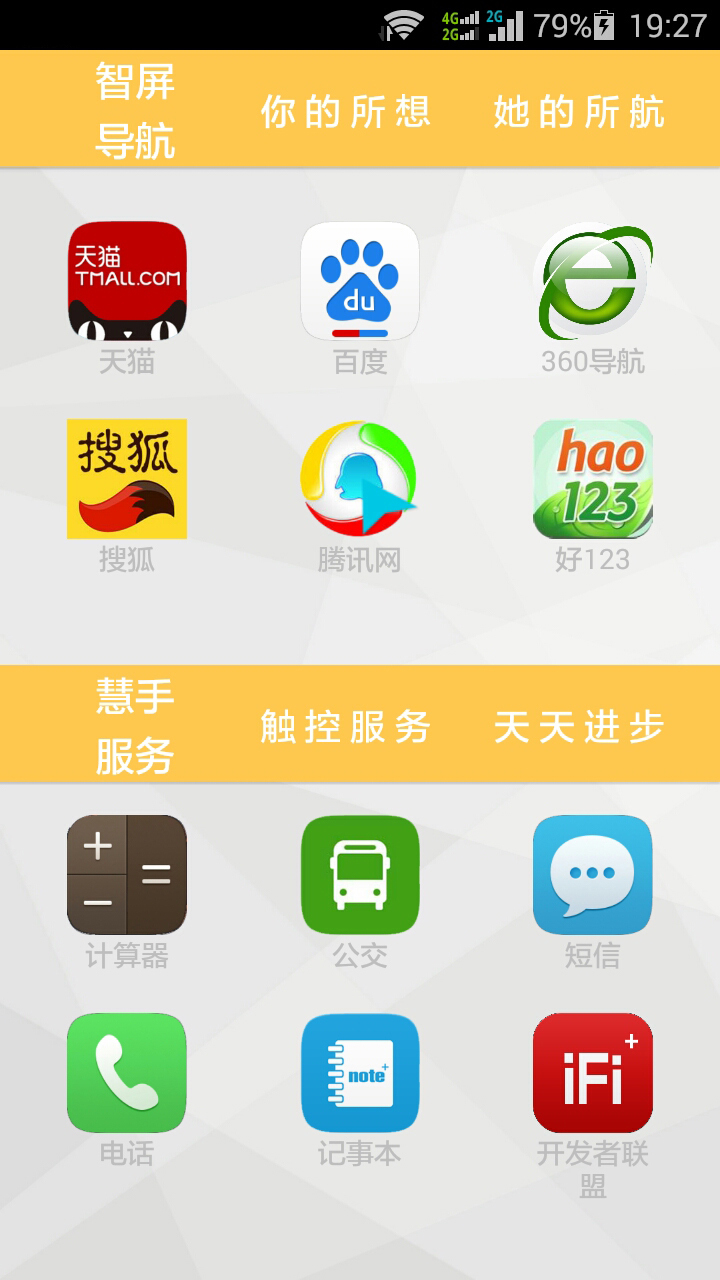Open the notepad (记事本)
Viewport: 720px width, 1280px height.
pos(360,1073)
